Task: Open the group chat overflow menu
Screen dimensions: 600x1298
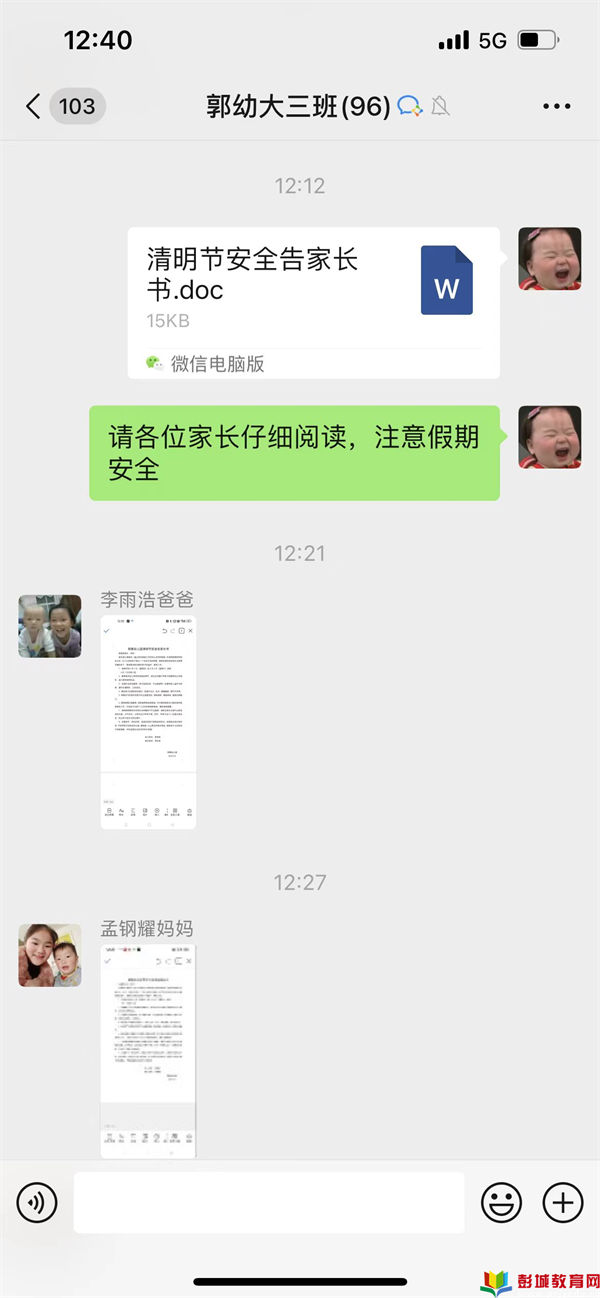Action: (556, 106)
